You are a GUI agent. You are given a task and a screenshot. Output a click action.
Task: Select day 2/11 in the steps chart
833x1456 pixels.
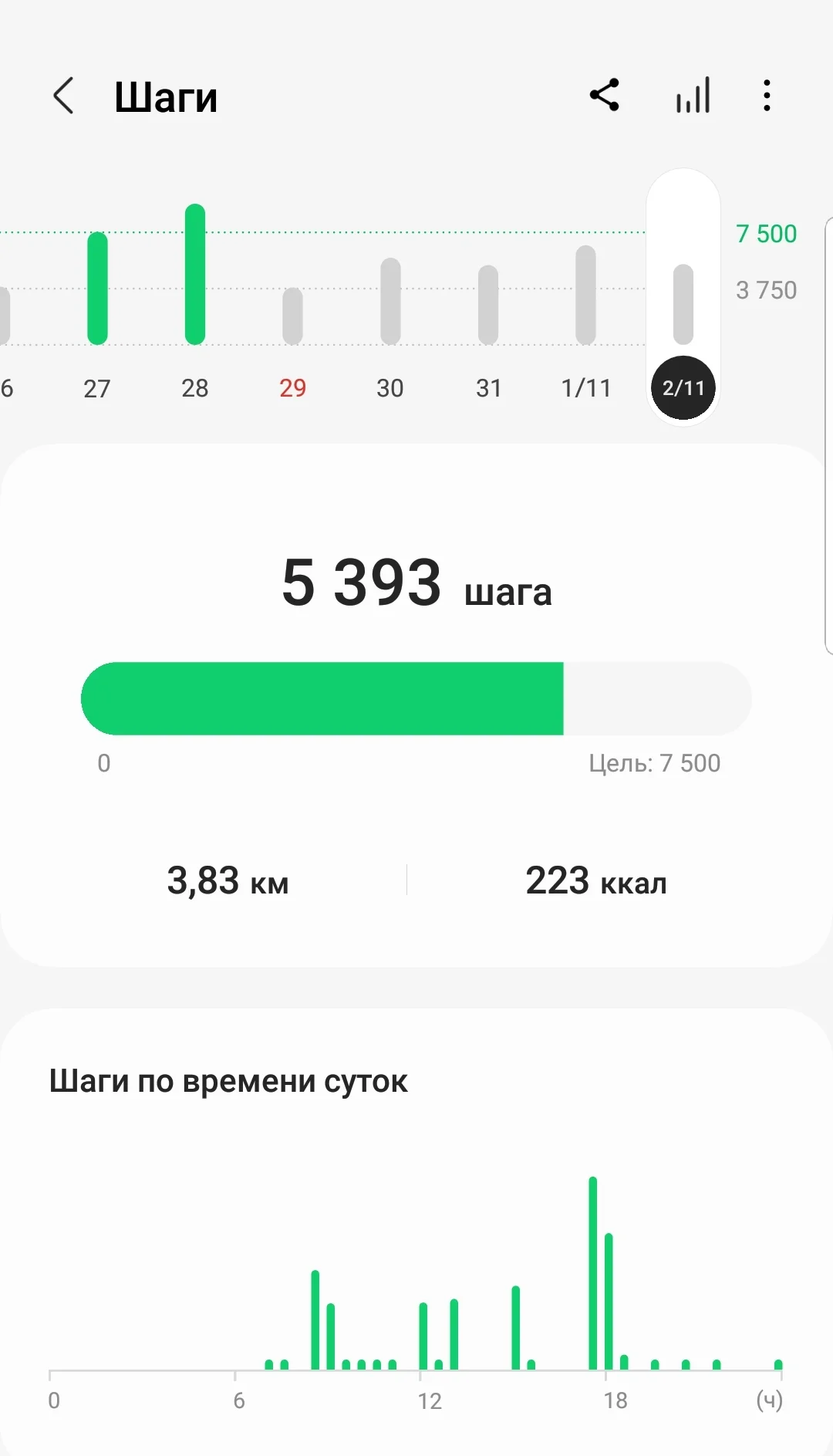click(x=683, y=324)
